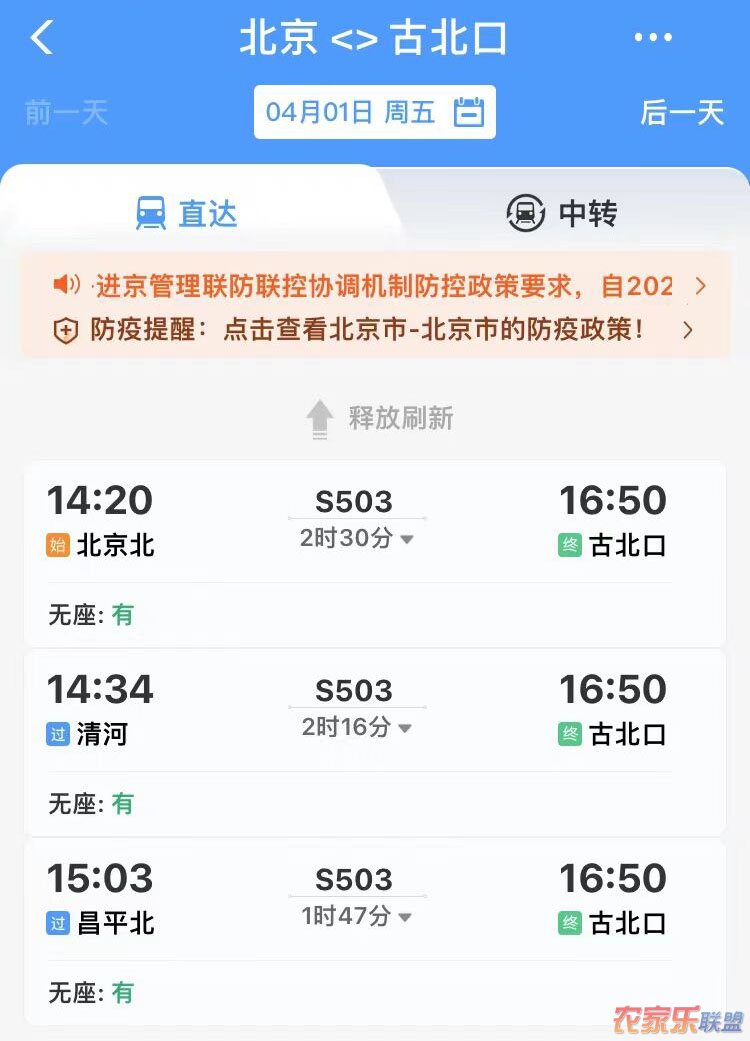Go to the next day (后一天)

(682, 112)
